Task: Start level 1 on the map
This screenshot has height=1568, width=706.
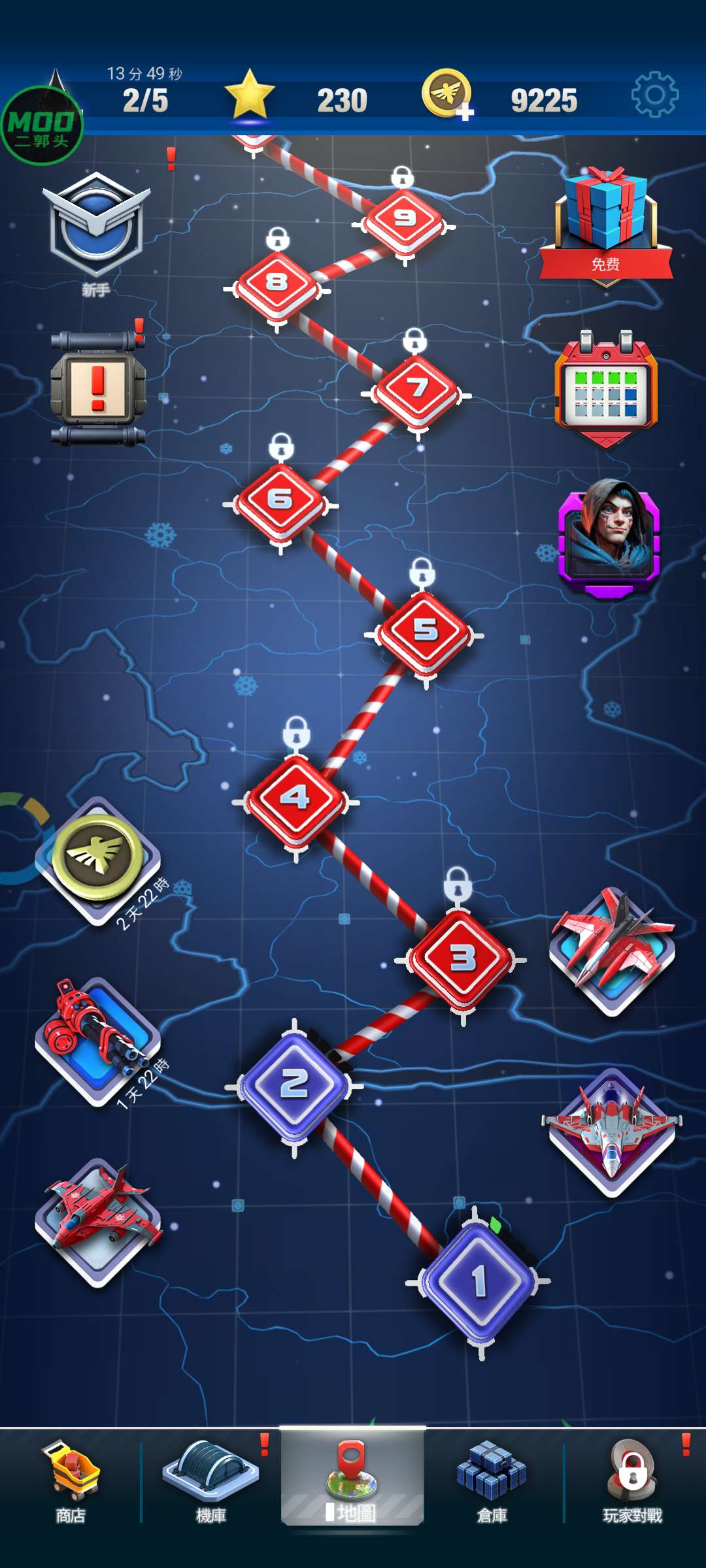Action: pos(479,1281)
